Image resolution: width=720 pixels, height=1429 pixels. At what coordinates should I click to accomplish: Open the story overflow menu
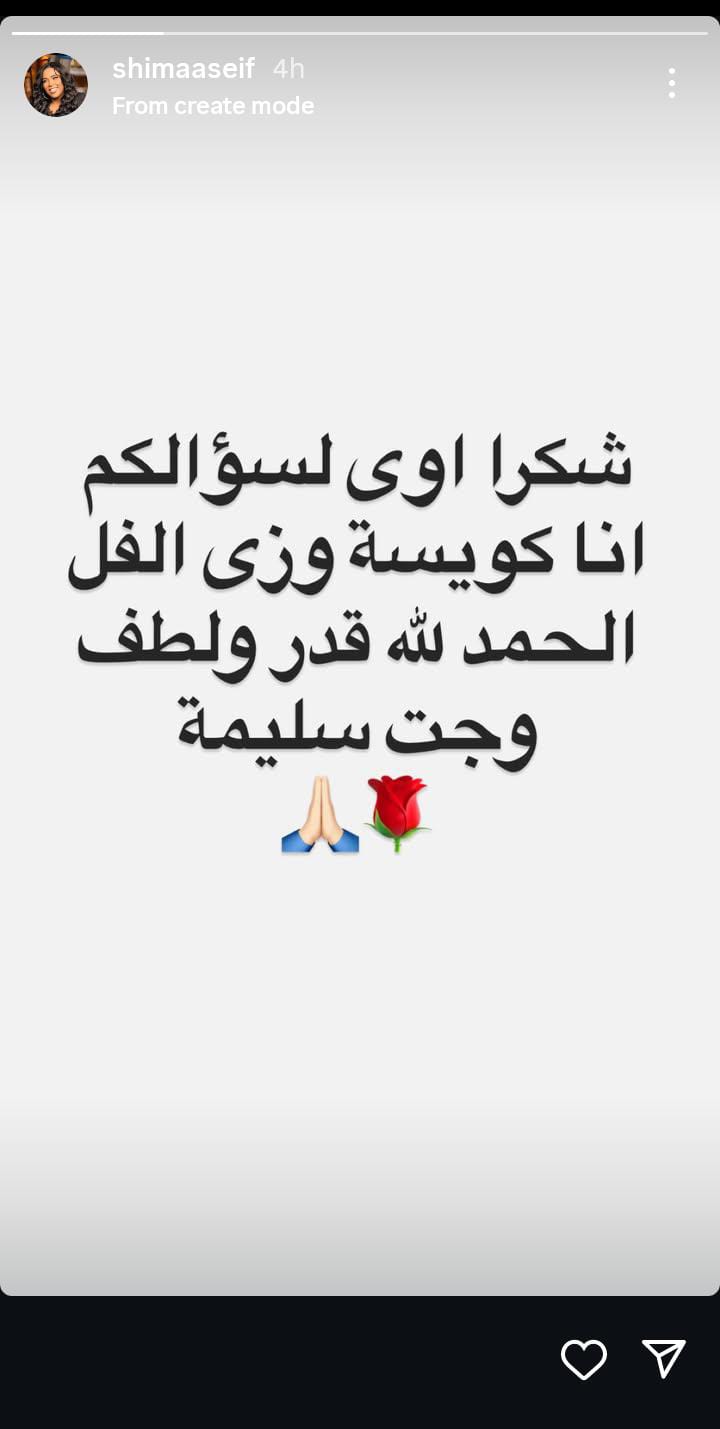pyautogui.click(x=671, y=83)
